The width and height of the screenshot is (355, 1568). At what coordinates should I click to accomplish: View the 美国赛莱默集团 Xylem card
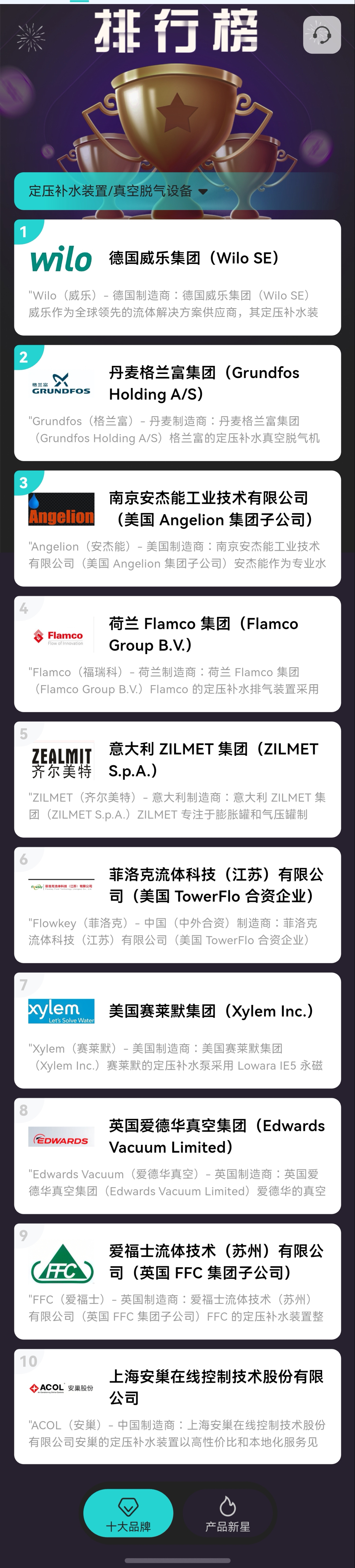pyautogui.click(x=177, y=1030)
